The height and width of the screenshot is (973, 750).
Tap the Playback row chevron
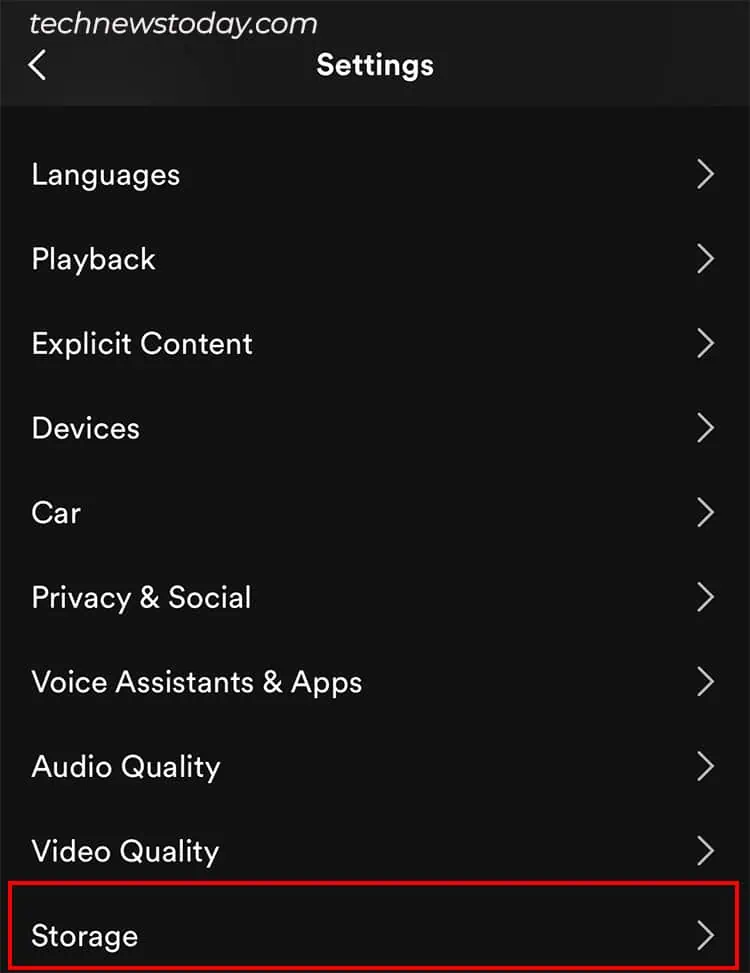pos(706,259)
